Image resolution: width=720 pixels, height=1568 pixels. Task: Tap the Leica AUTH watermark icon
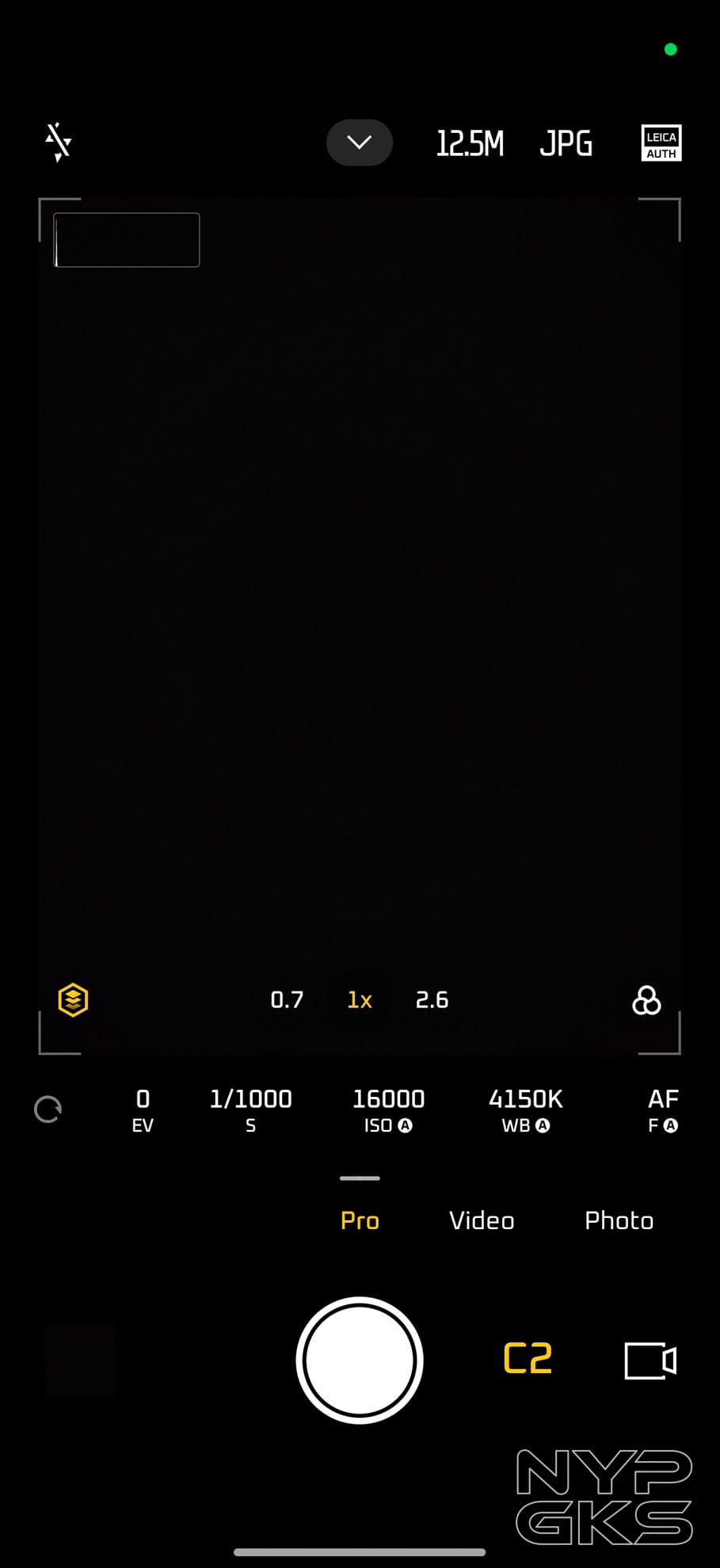661,143
